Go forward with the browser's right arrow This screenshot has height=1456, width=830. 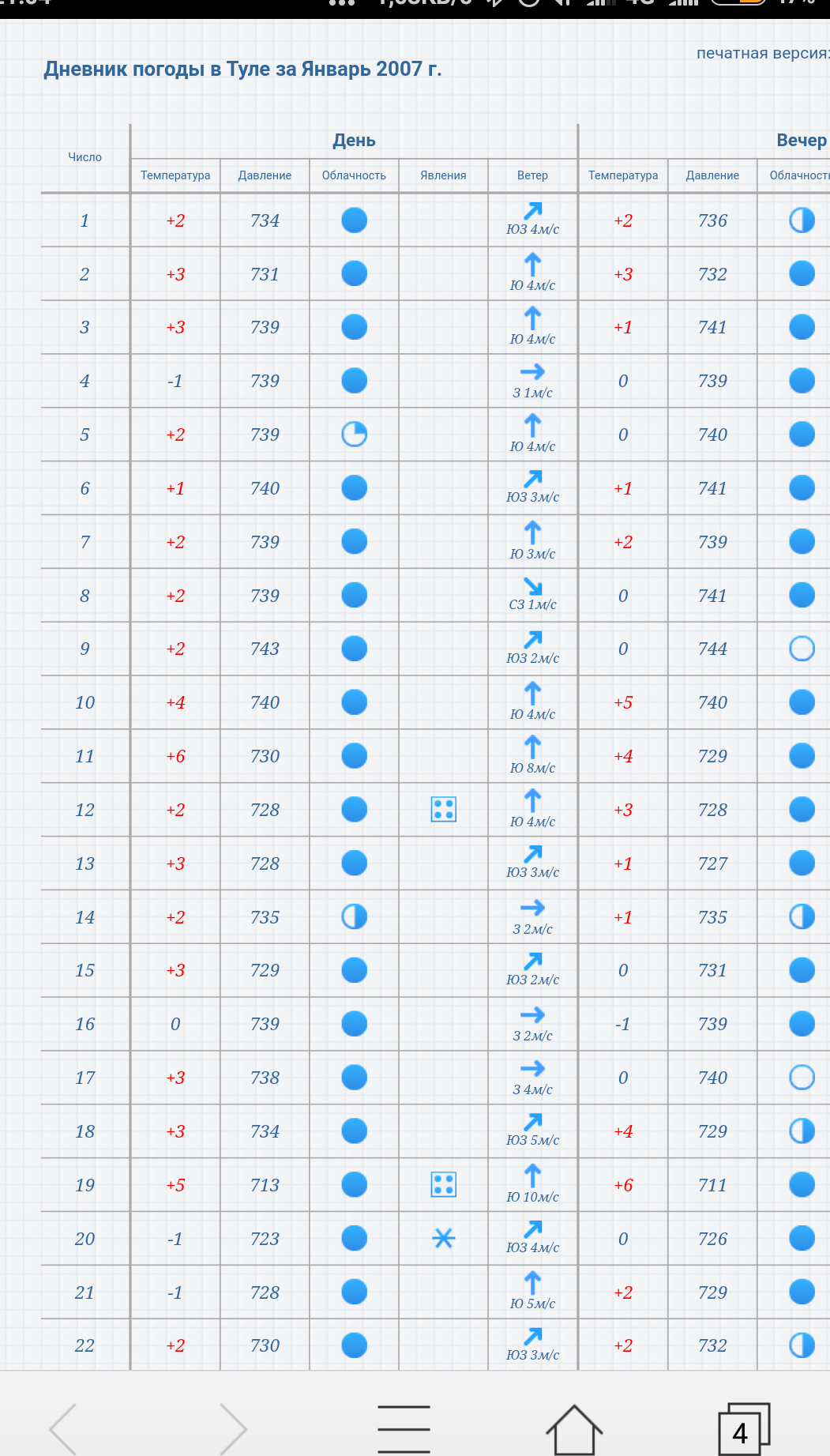click(233, 1428)
